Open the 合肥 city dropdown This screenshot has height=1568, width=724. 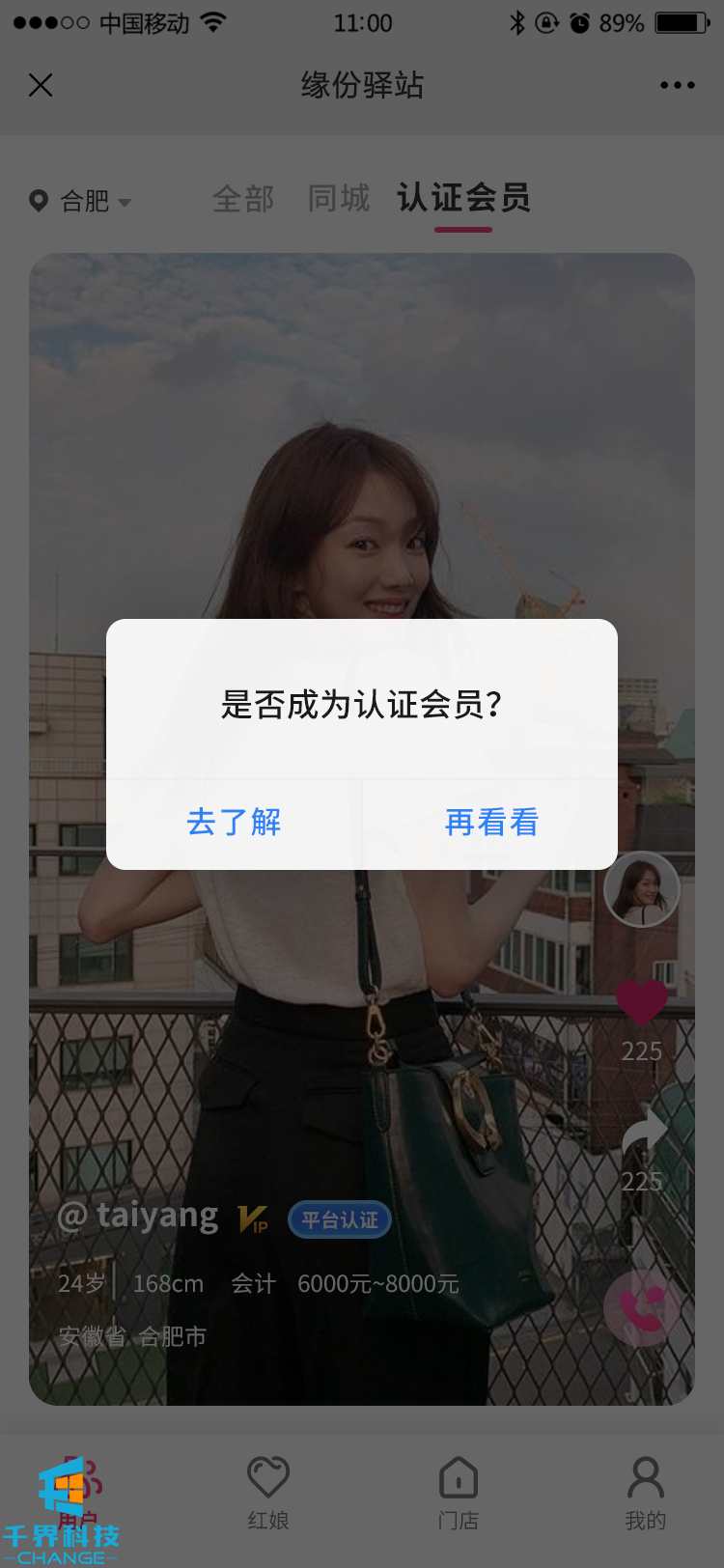[81, 201]
